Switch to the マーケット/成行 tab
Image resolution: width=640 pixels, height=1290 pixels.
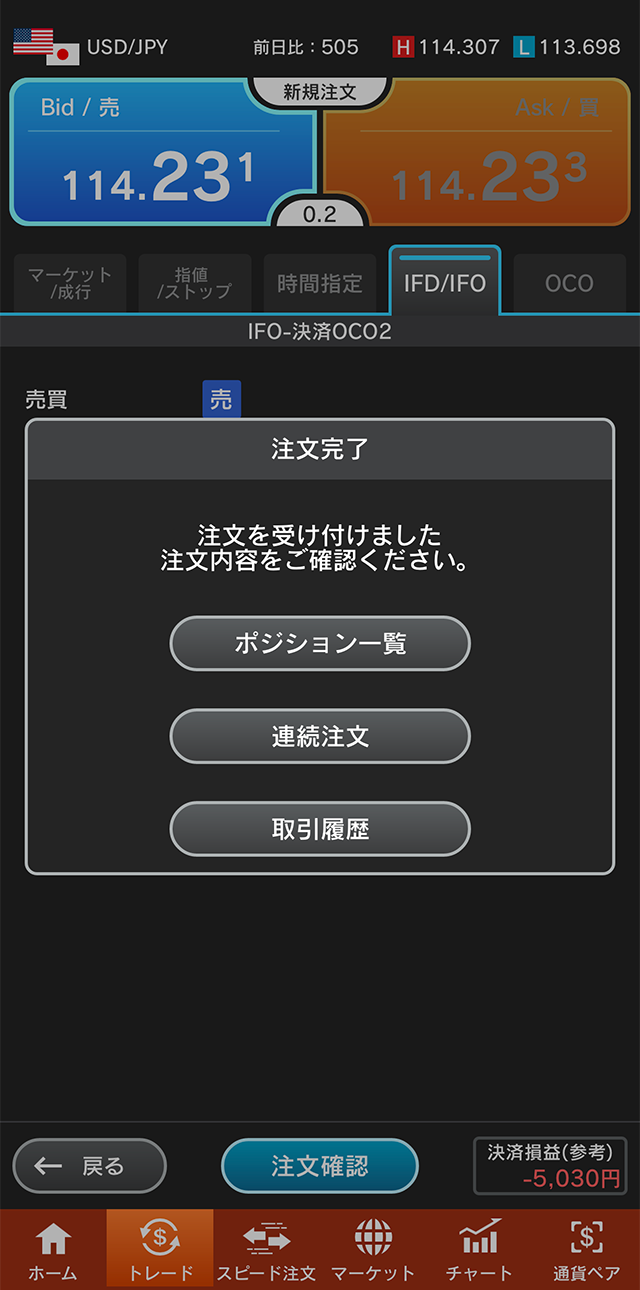pos(70,283)
